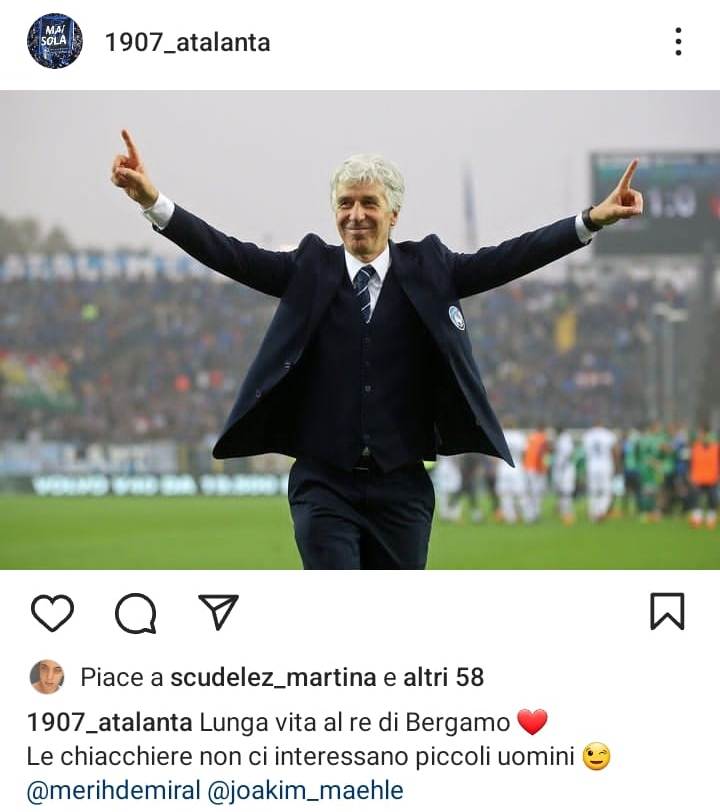Save this post with the bookmark icon

click(667, 611)
